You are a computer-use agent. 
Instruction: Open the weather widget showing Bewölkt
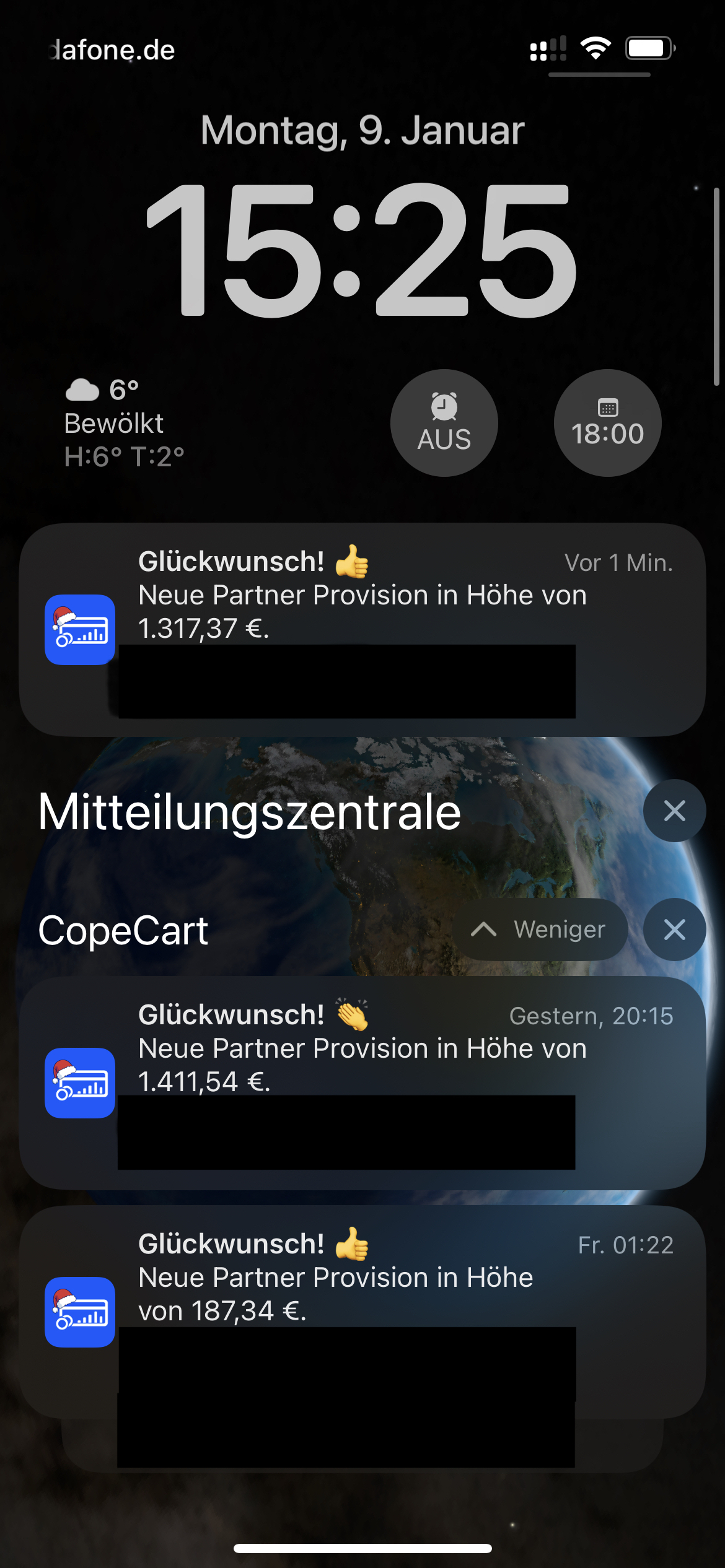click(124, 424)
